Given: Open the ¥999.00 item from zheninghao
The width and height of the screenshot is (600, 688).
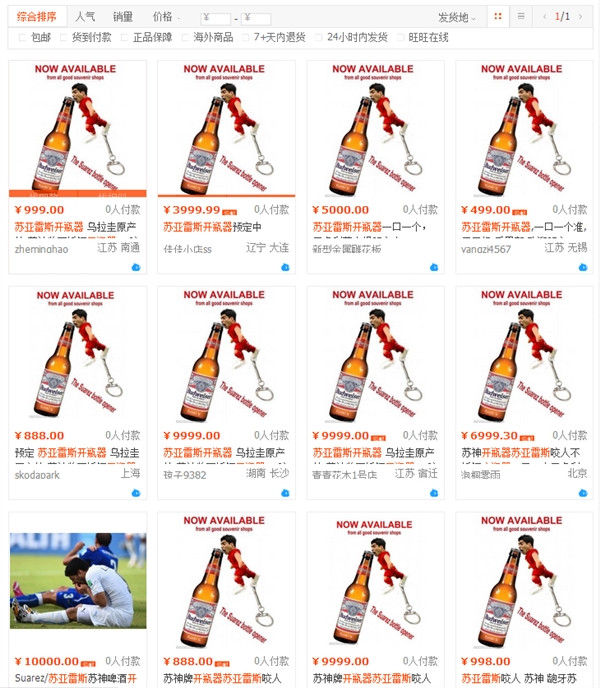Looking at the screenshot, I should 77,129.
